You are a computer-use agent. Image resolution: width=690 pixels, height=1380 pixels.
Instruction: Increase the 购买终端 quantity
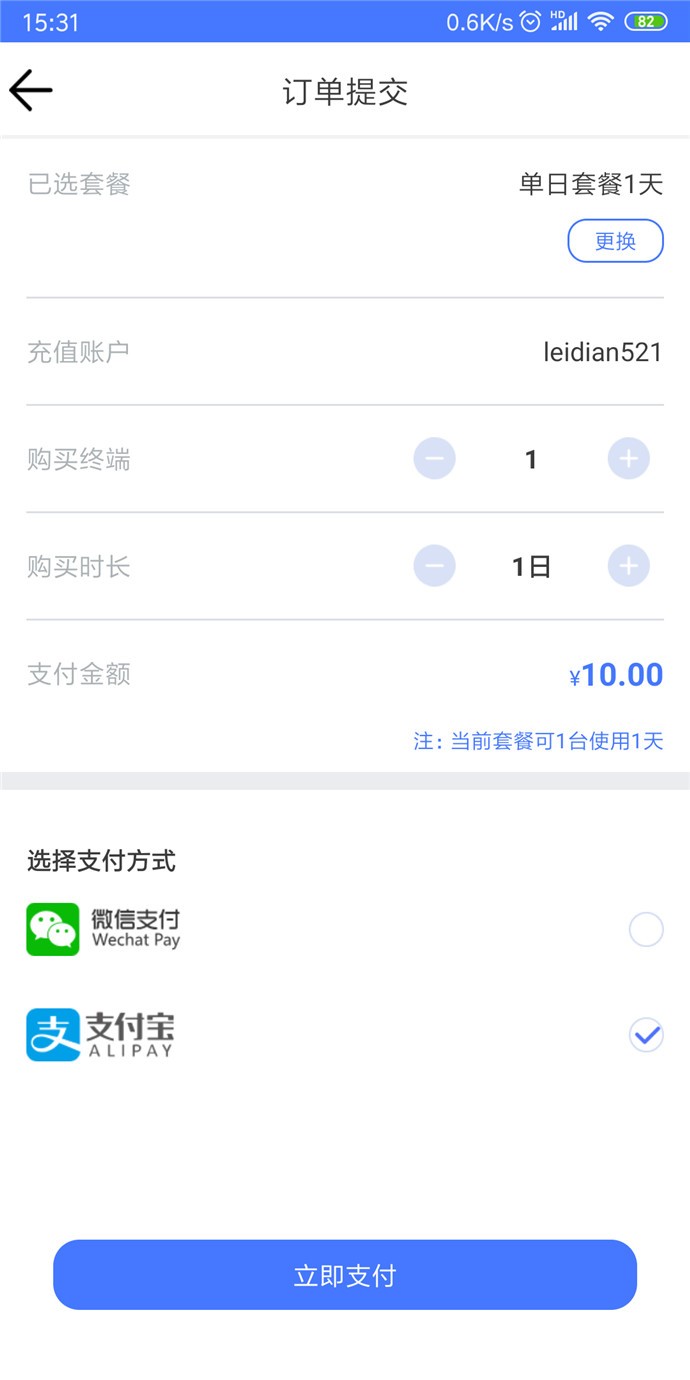pyautogui.click(x=628, y=459)
